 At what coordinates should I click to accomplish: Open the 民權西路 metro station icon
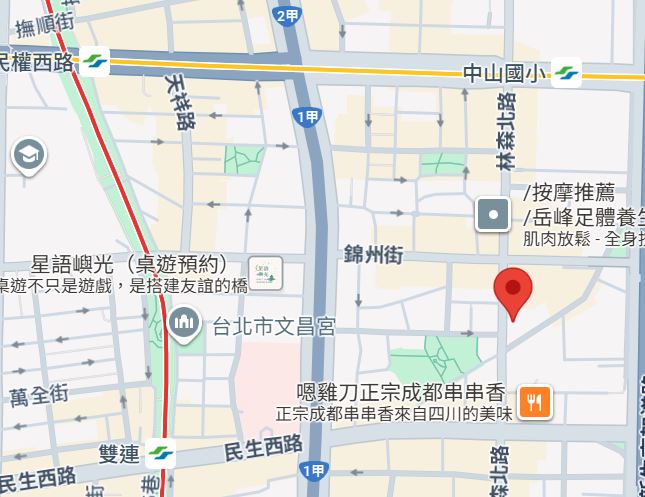[97, 61]
